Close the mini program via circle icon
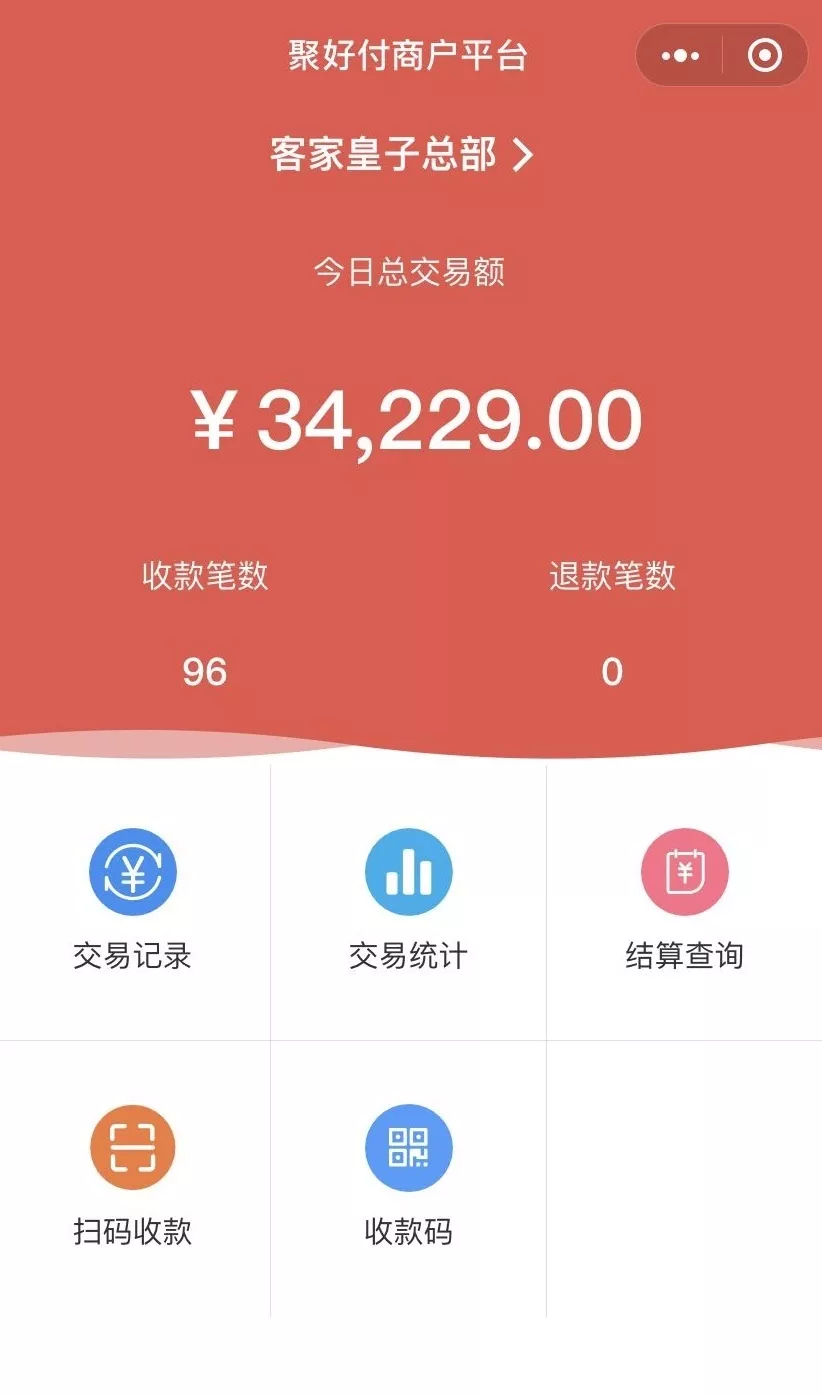The image size is (822, 1395). point(765,56)
